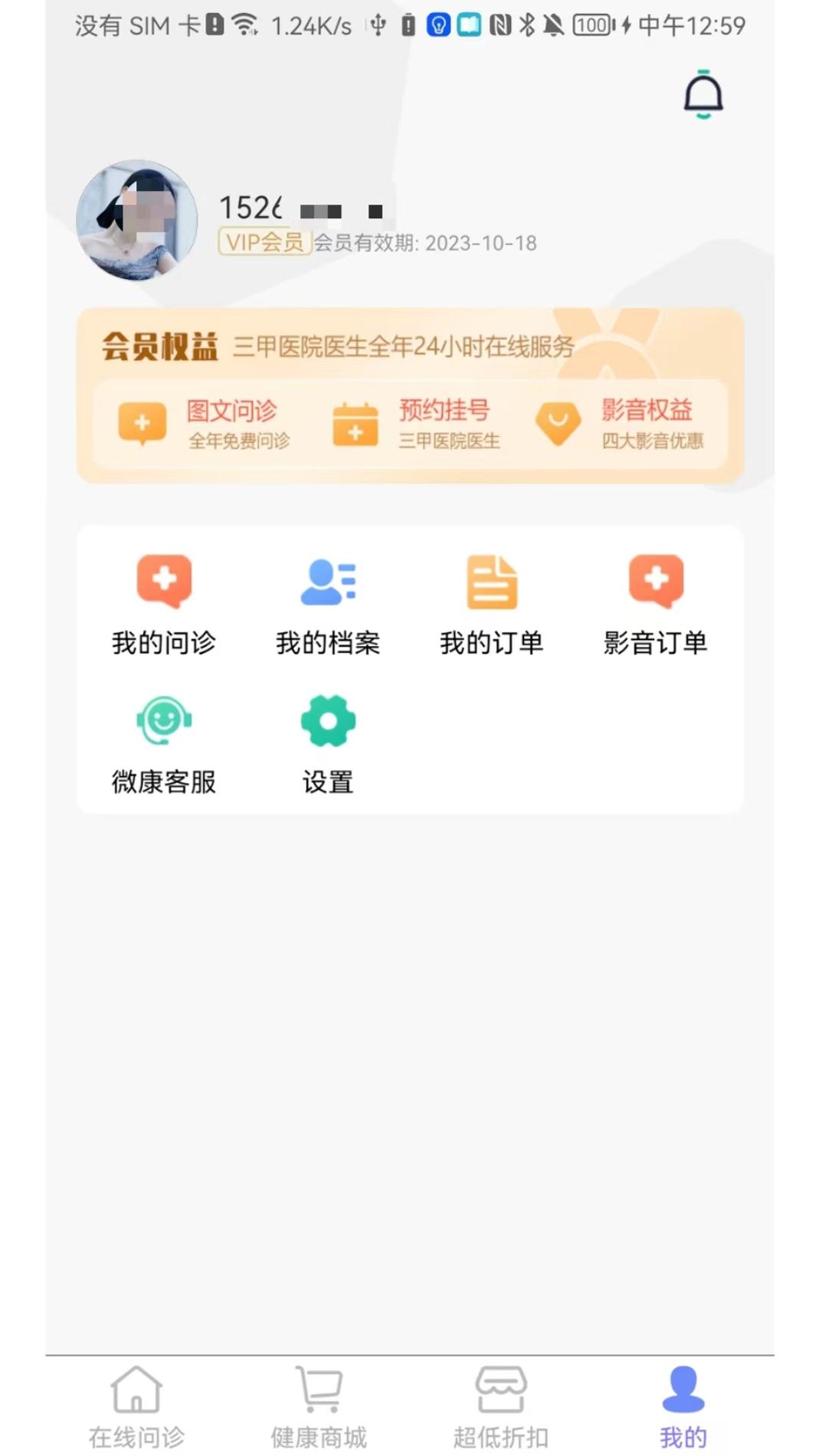Viewport: 819px width, 1456px height.
Task: Contact 微康客服 customer service
Action: coord(163,743)
